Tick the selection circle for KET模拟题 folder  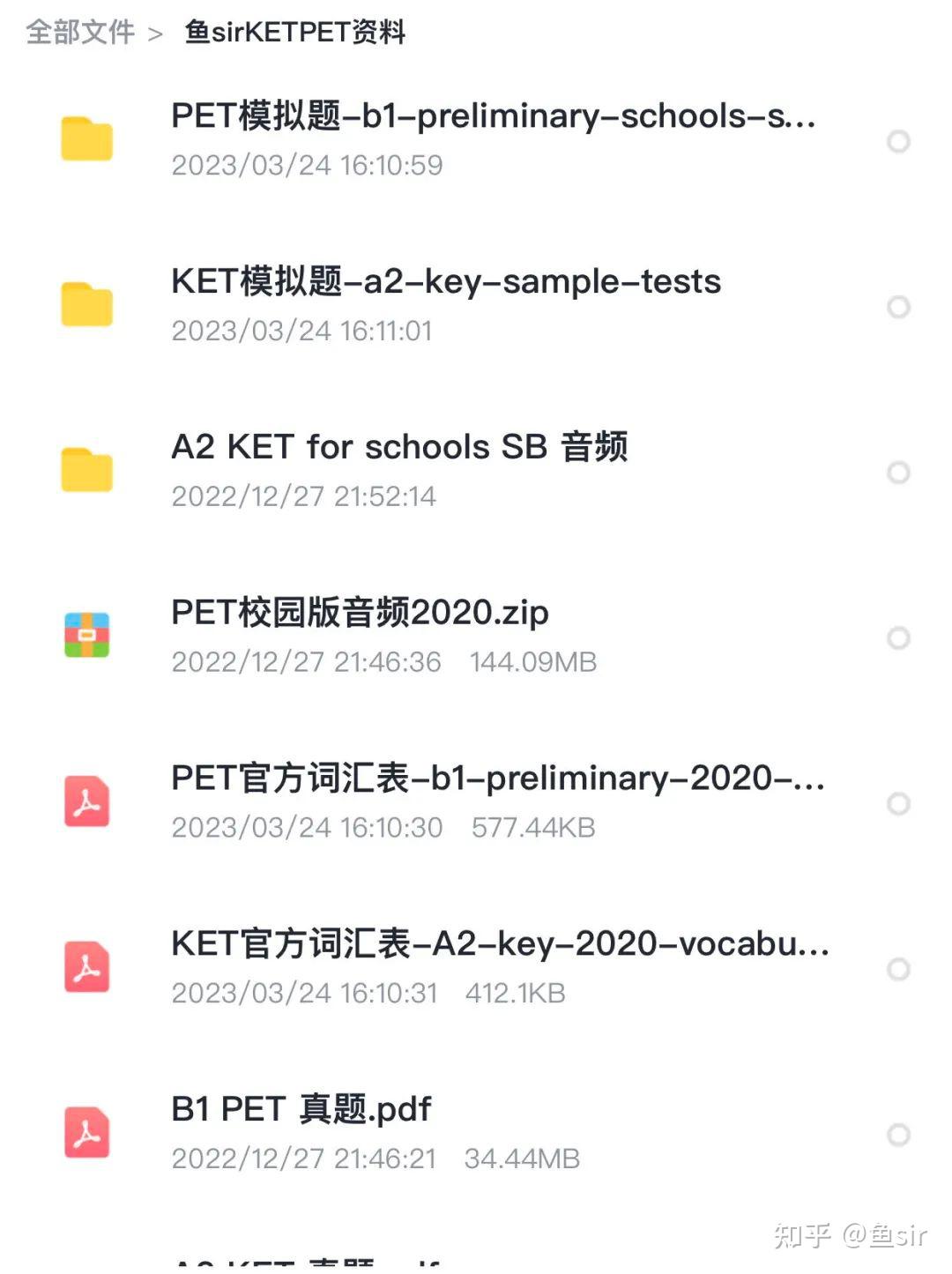898,307
